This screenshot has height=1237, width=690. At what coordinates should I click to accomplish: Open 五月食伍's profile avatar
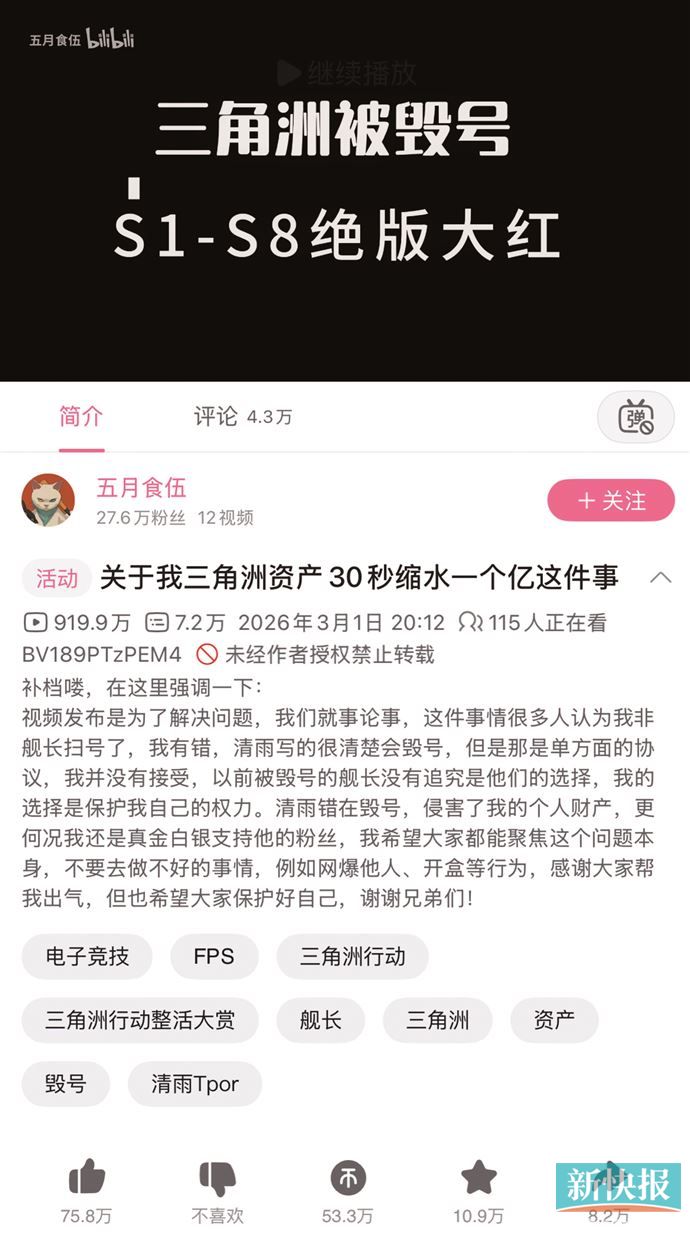48,500
